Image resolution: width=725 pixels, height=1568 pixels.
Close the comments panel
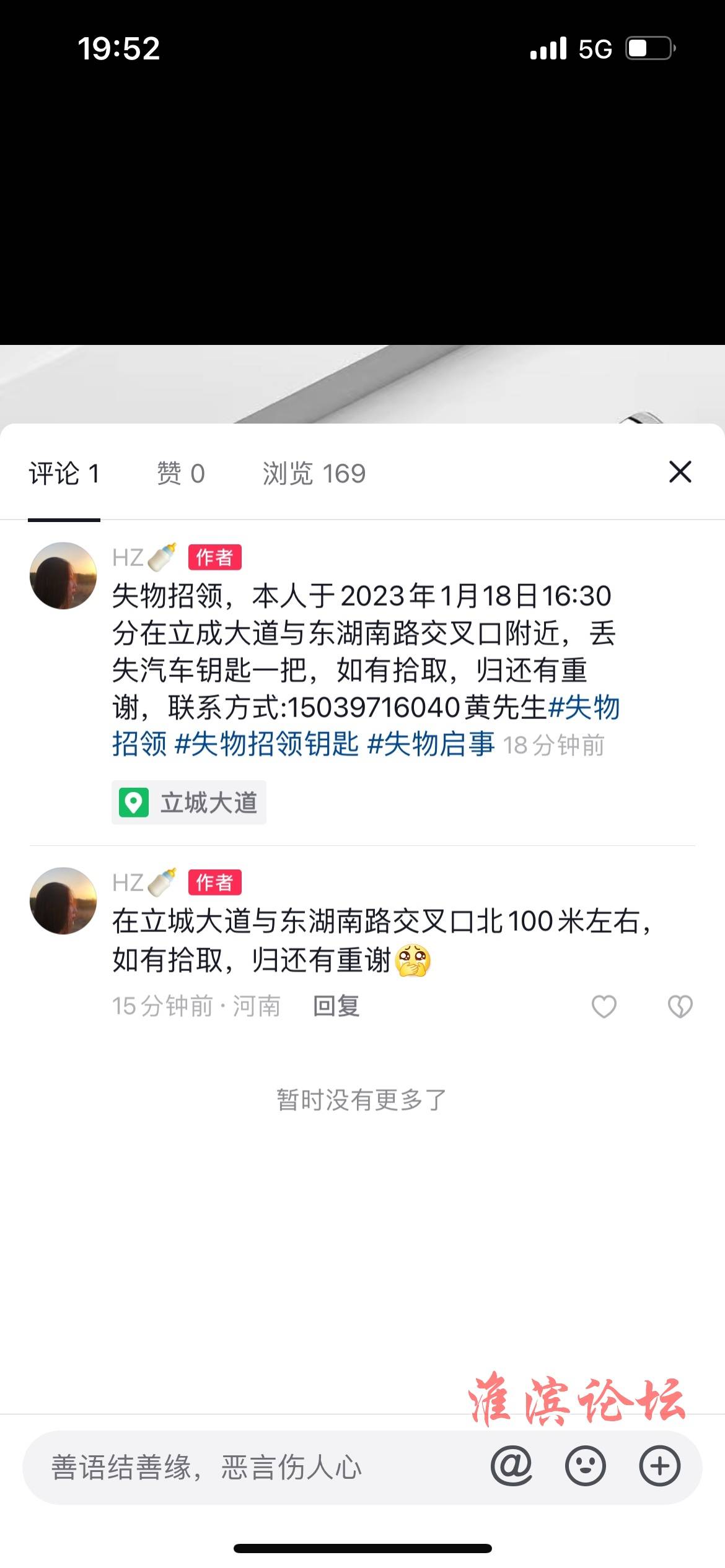pyautogui.click(x=680, y=473)
